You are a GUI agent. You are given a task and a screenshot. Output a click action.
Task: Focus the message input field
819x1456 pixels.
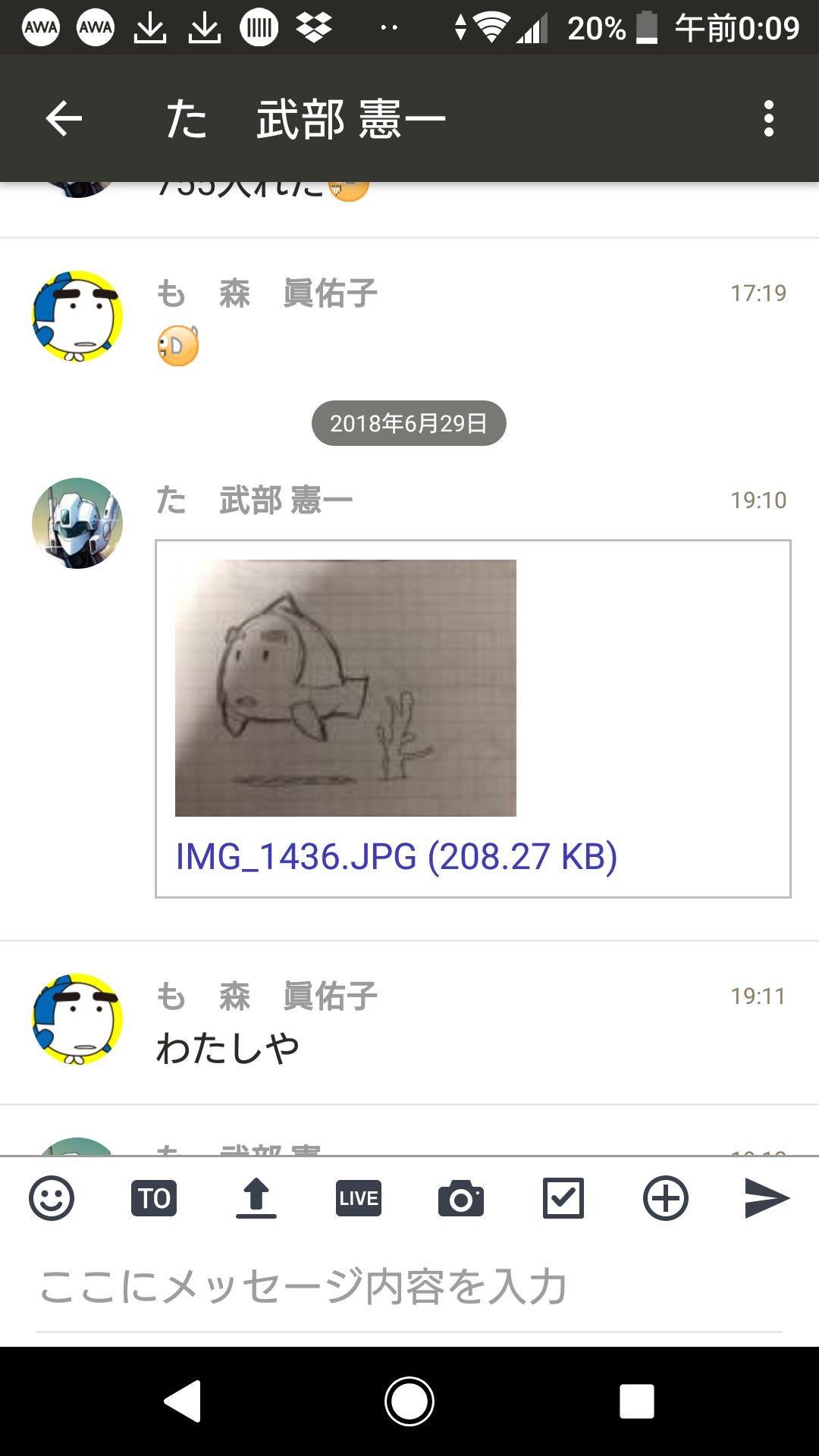pos(409,1286)
